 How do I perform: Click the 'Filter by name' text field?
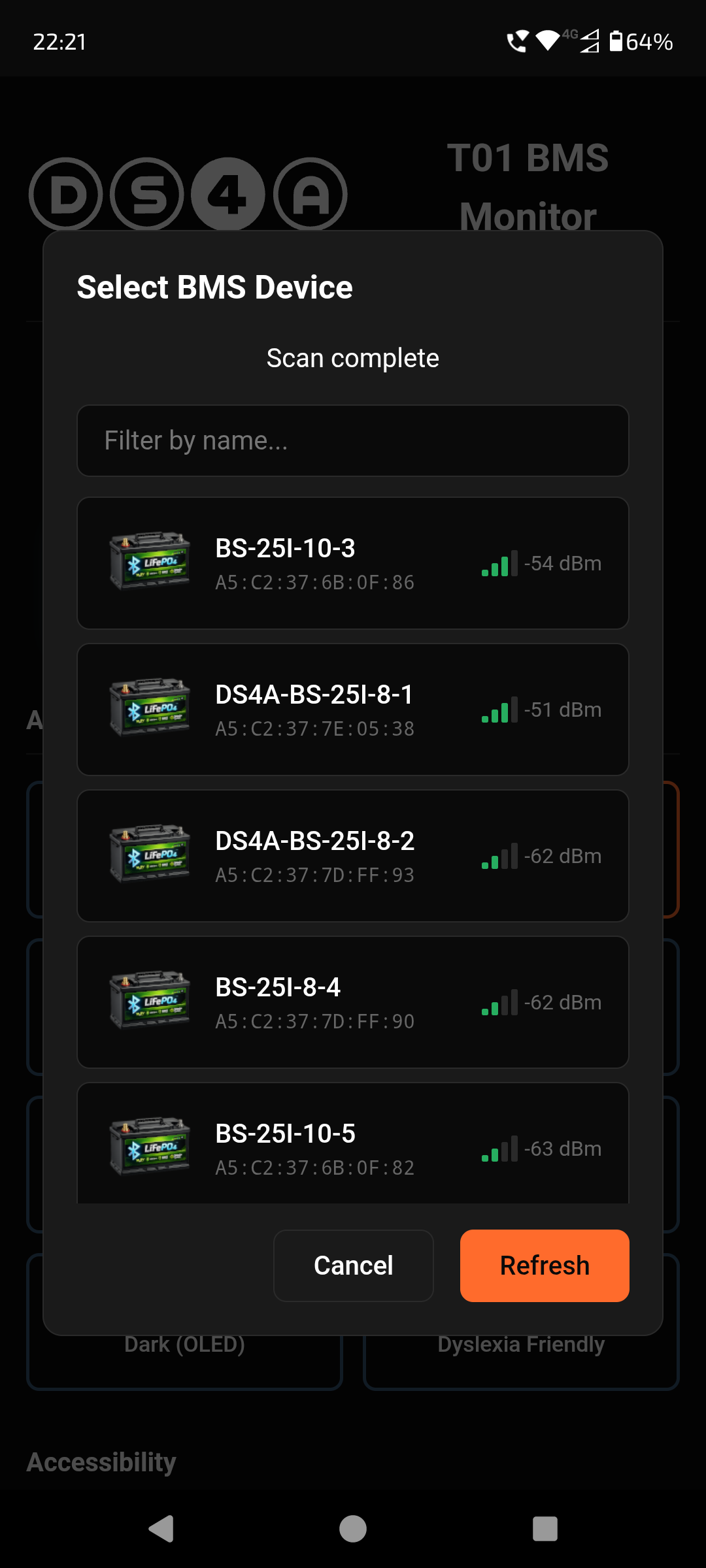(353, 441)
